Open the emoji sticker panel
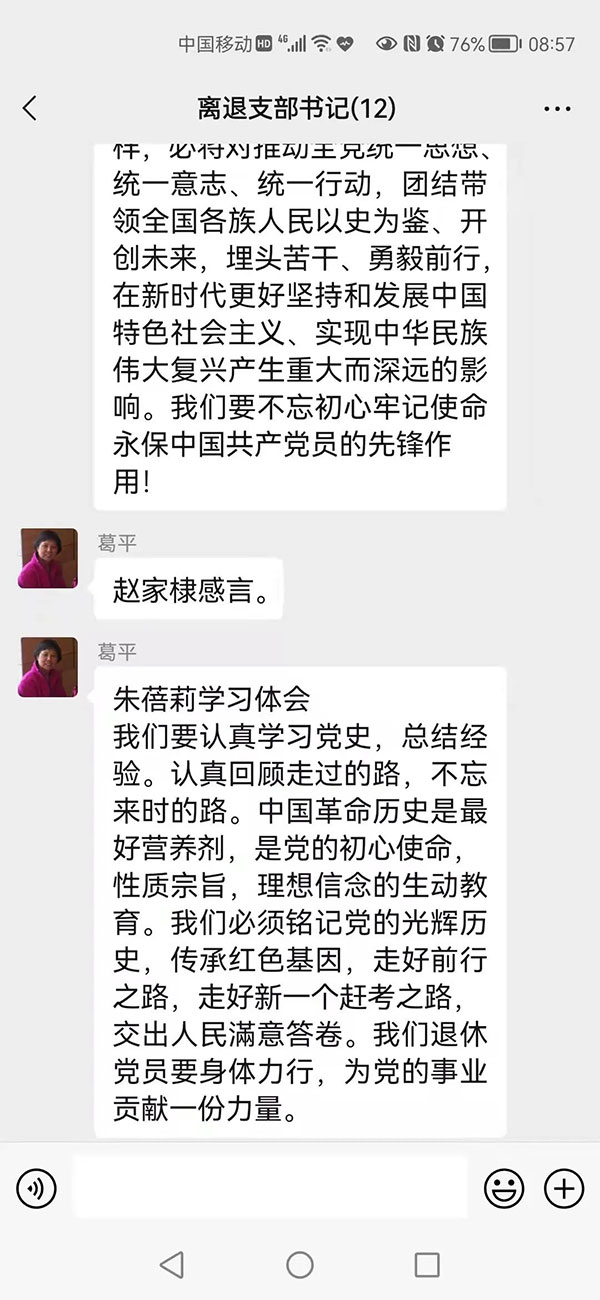 pyautogui.click(x=504, y=1188)
